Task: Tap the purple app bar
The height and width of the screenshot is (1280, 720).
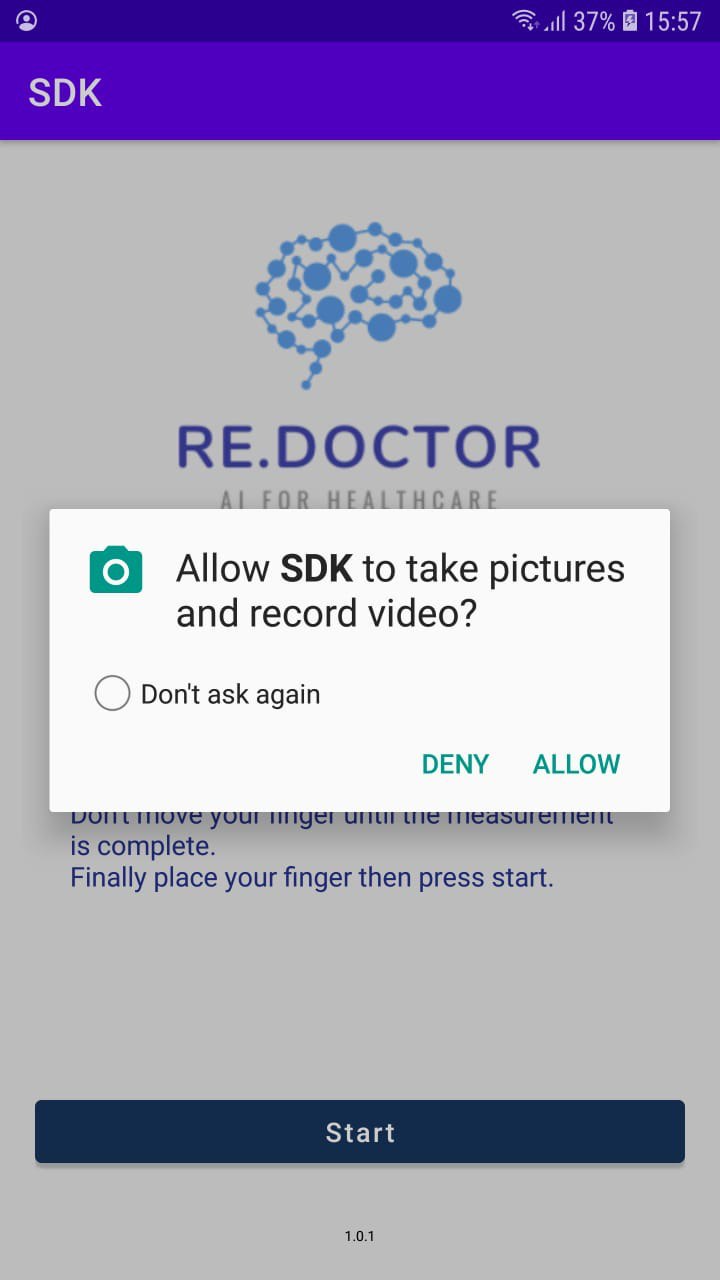Action: coord(400,91)
